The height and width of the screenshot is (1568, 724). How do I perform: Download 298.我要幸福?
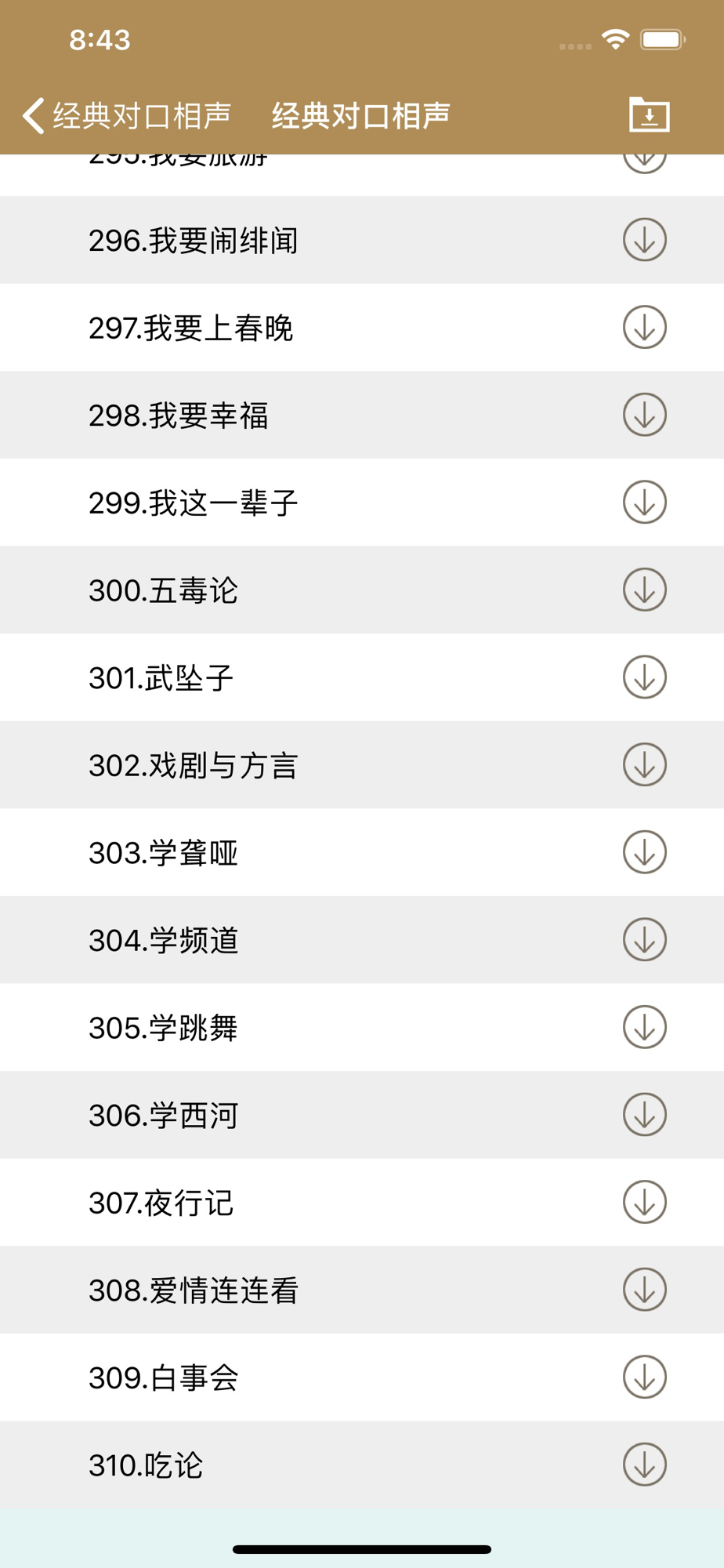[644, 415]
